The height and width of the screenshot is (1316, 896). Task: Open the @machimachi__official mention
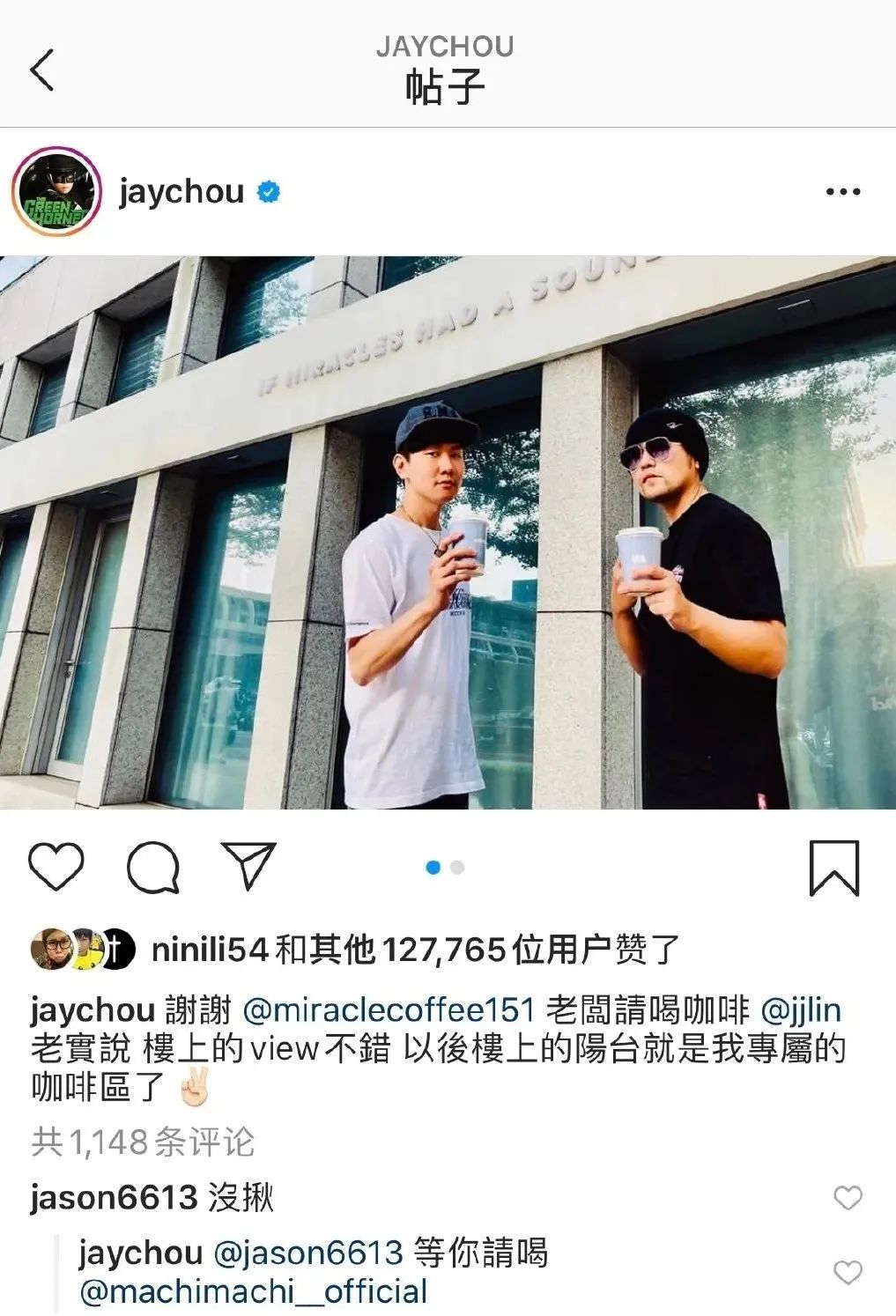pos(253,1292)
